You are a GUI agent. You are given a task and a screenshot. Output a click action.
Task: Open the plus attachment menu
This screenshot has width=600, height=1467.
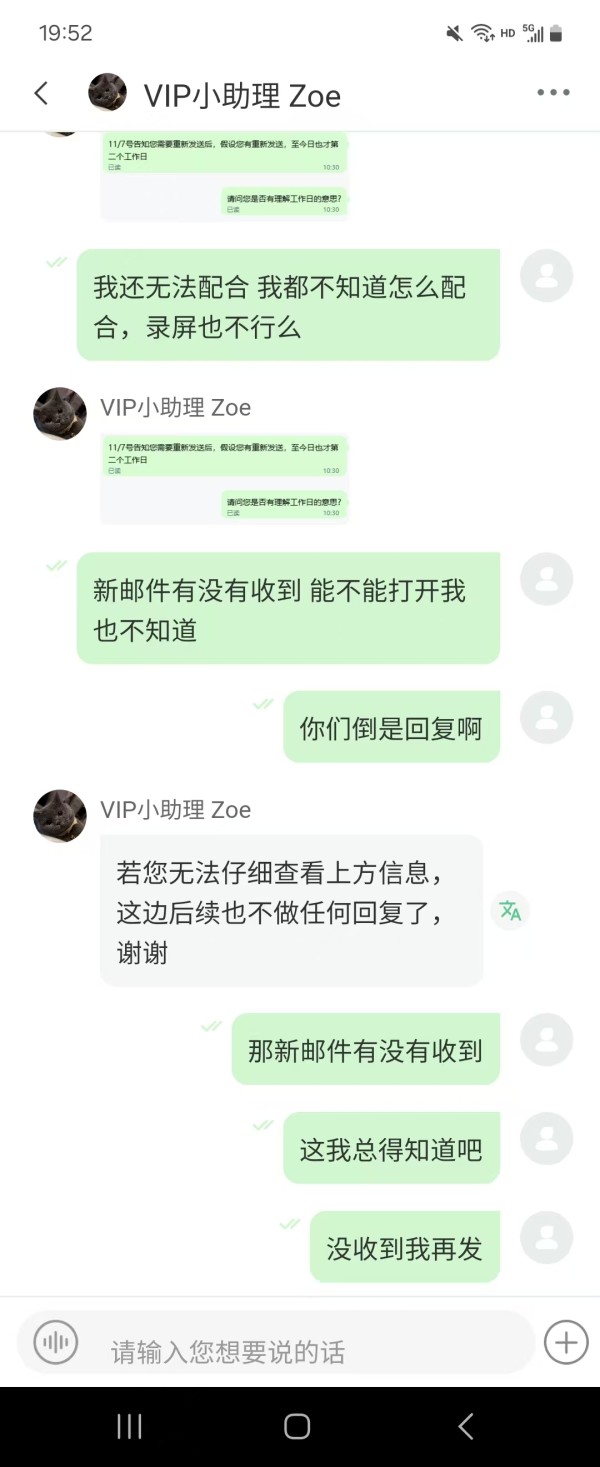coord(566,1342)
